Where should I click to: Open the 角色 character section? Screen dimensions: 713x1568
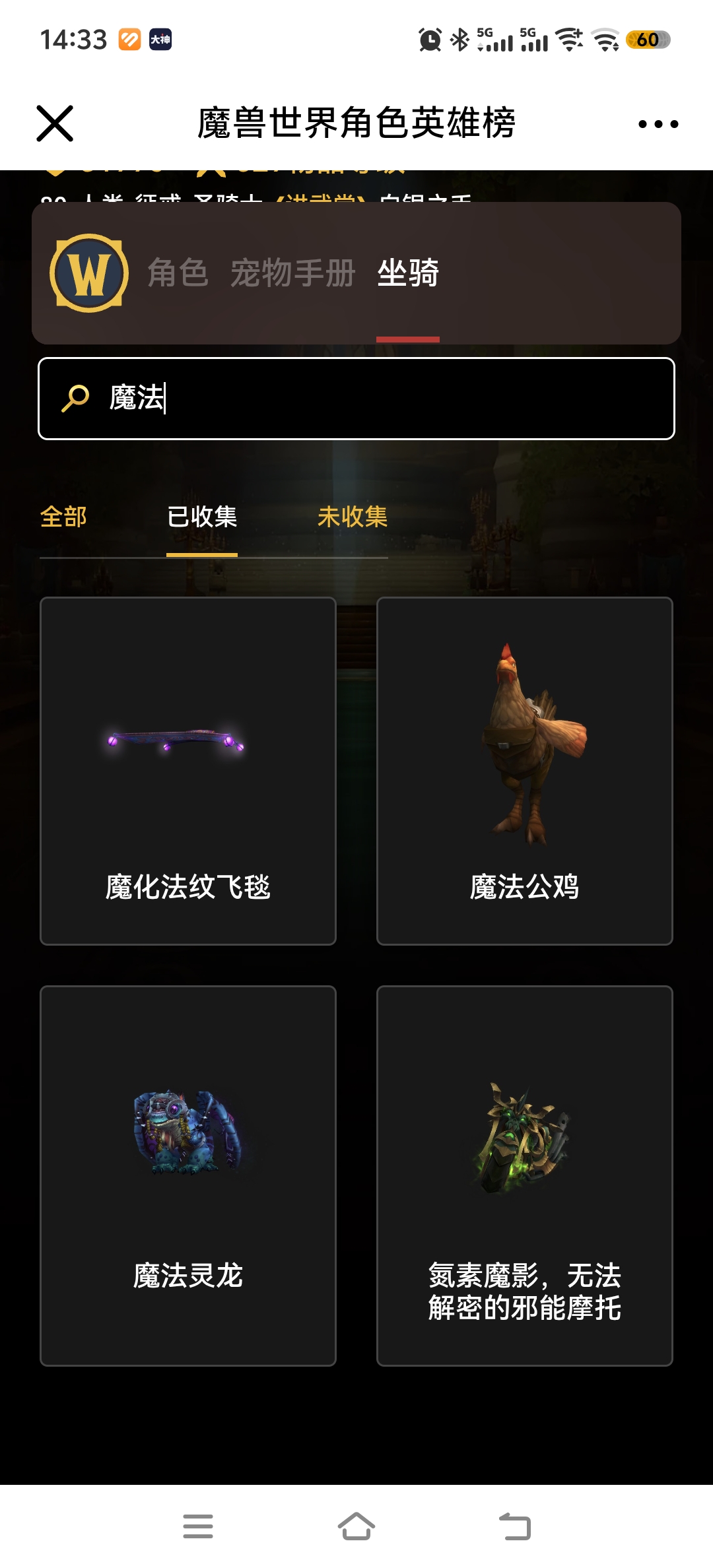tap(178, 275)
